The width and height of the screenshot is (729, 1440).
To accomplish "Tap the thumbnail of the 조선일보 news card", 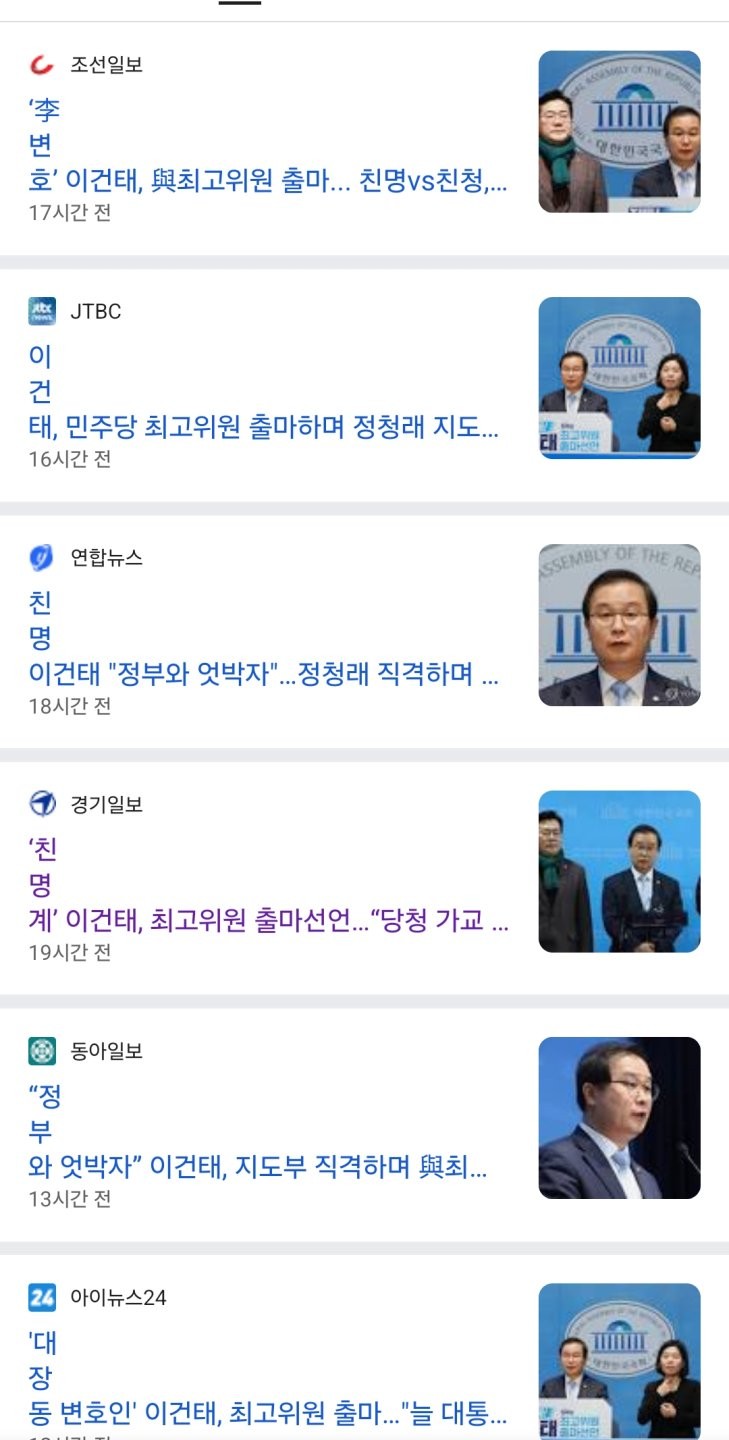I will [x=619, y=131].
